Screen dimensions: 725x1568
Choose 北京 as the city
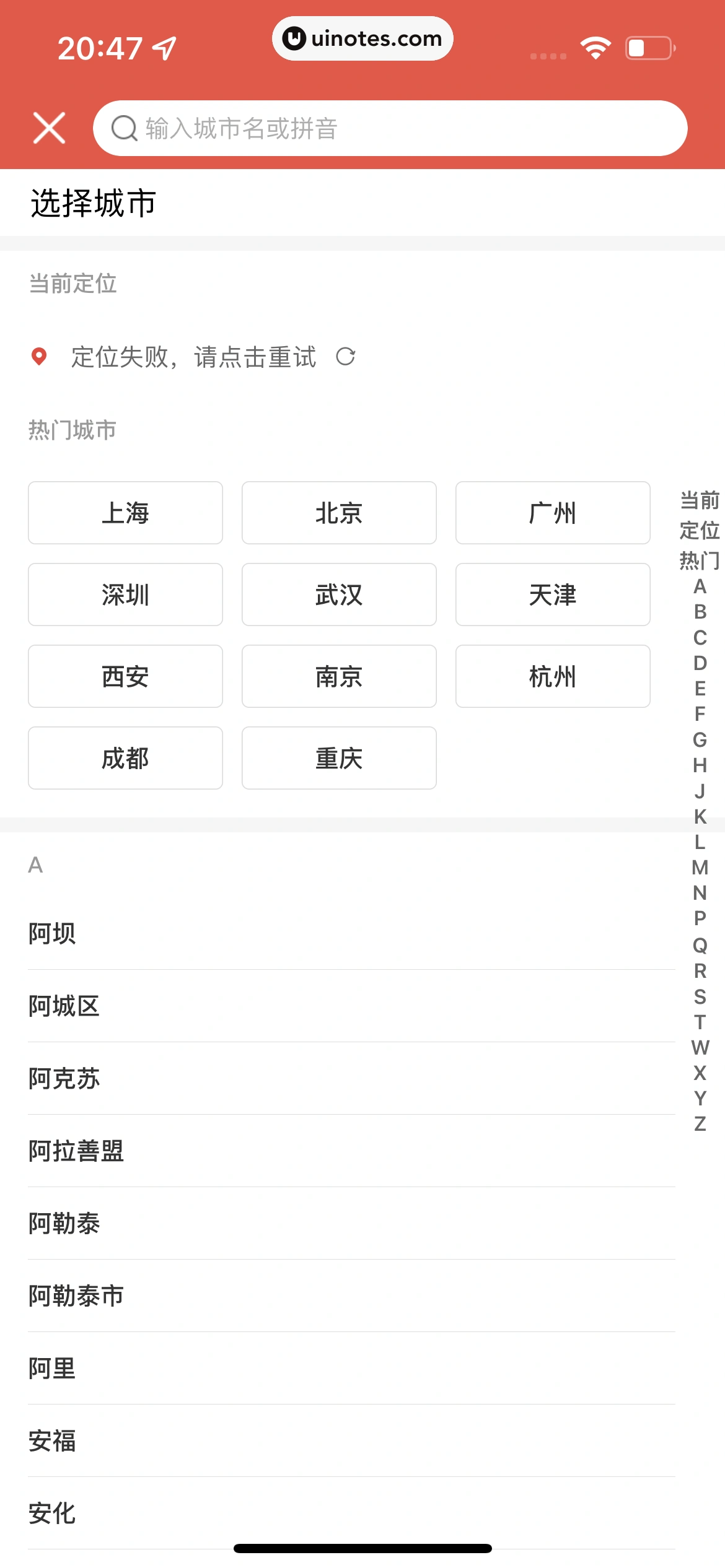click(339, 513)
